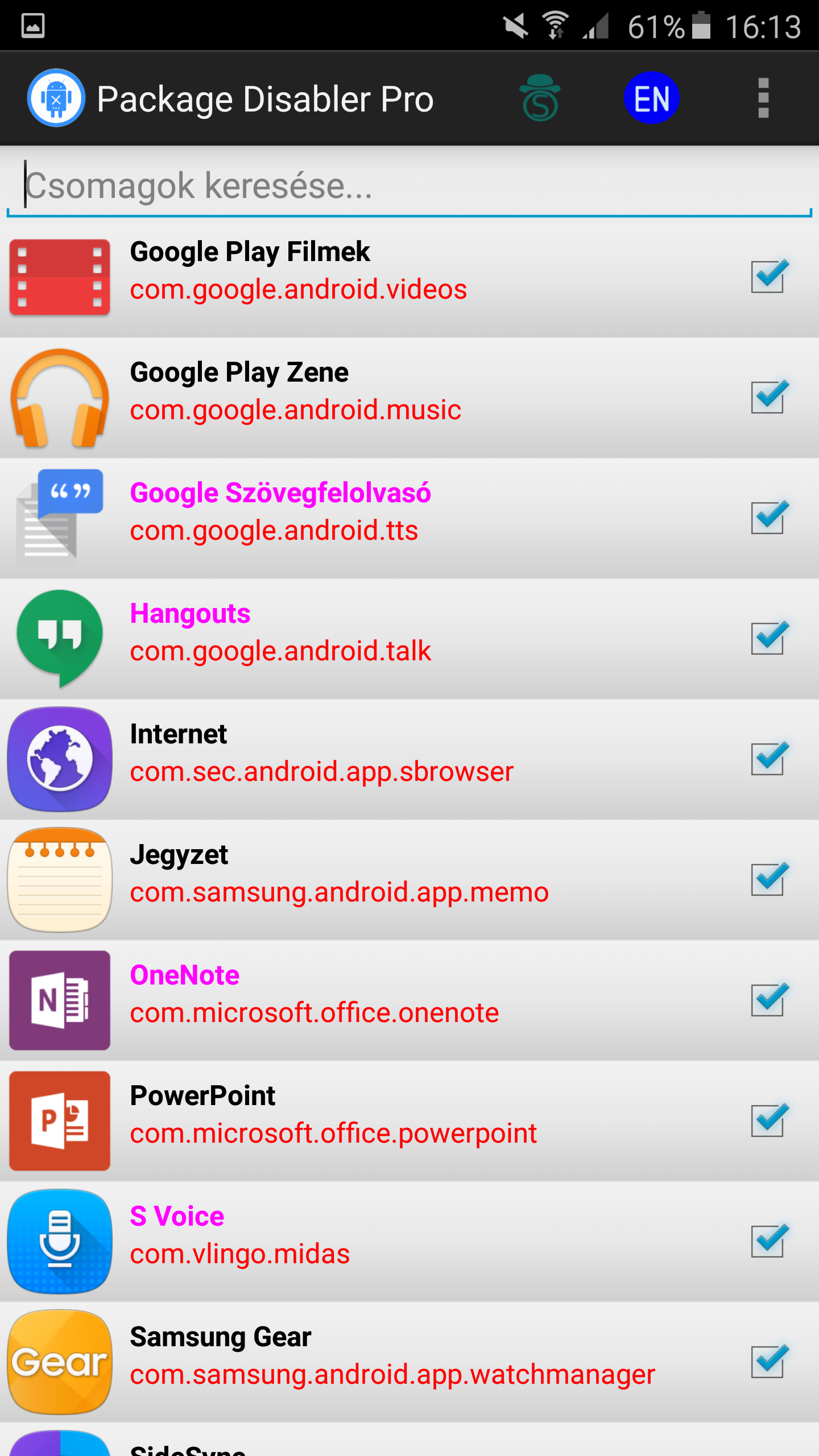Open the overflow menu
The width and height of the screenshot is (819, 1456).
[x=763, y=98]
